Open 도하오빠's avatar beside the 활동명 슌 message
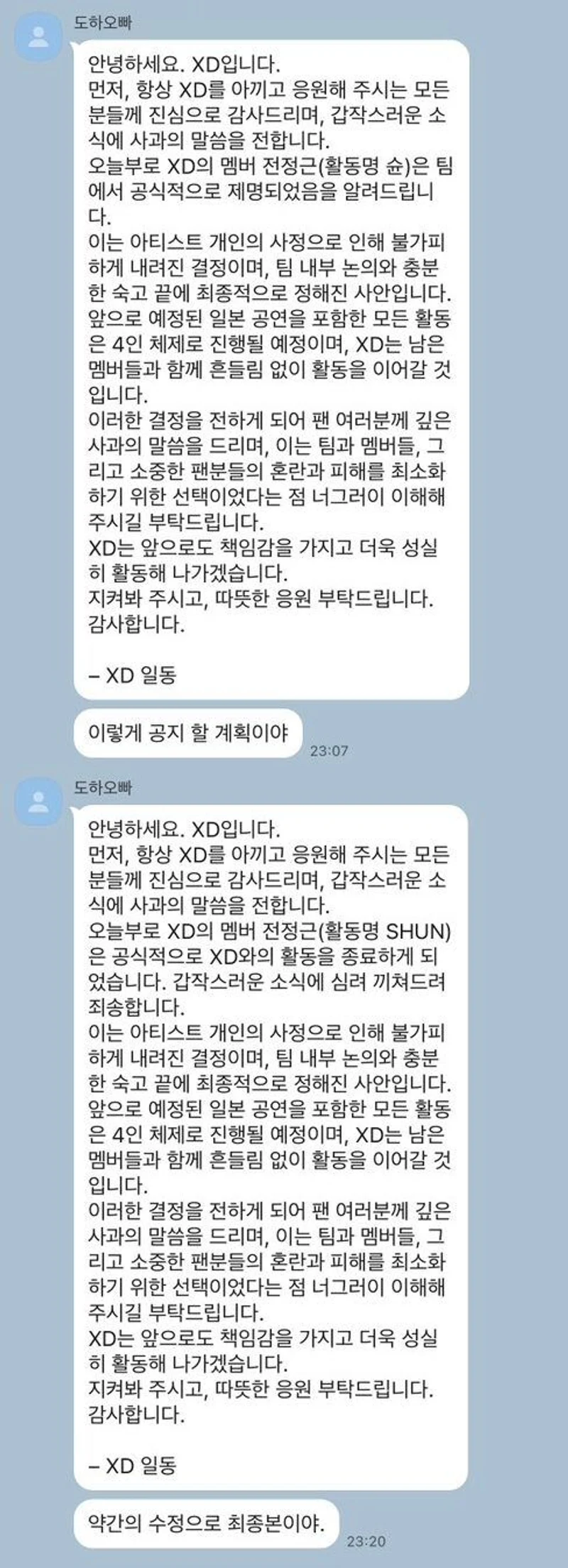This screenshot has width=568, height=1568. coord(38,38)
